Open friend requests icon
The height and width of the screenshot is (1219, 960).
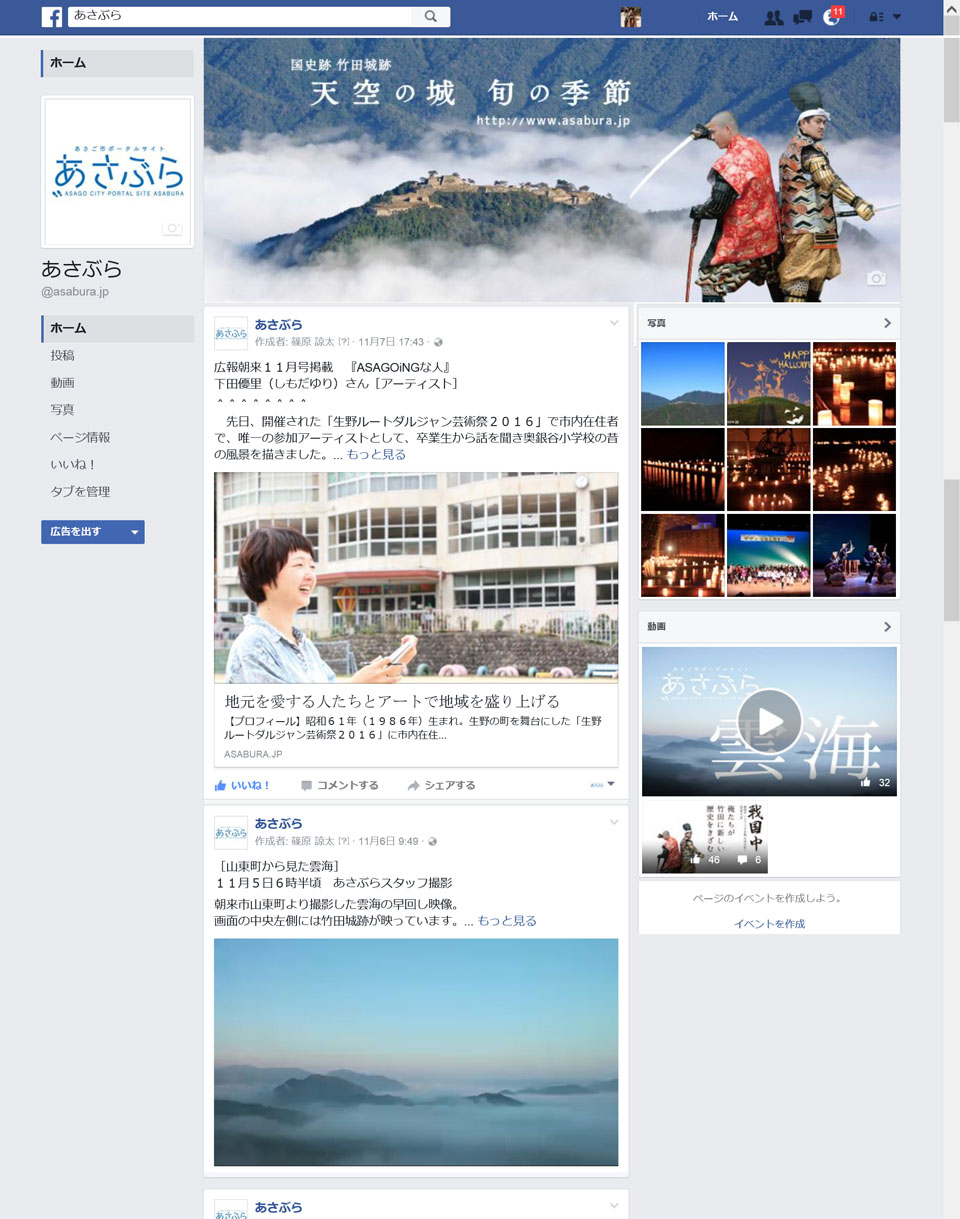773,17
